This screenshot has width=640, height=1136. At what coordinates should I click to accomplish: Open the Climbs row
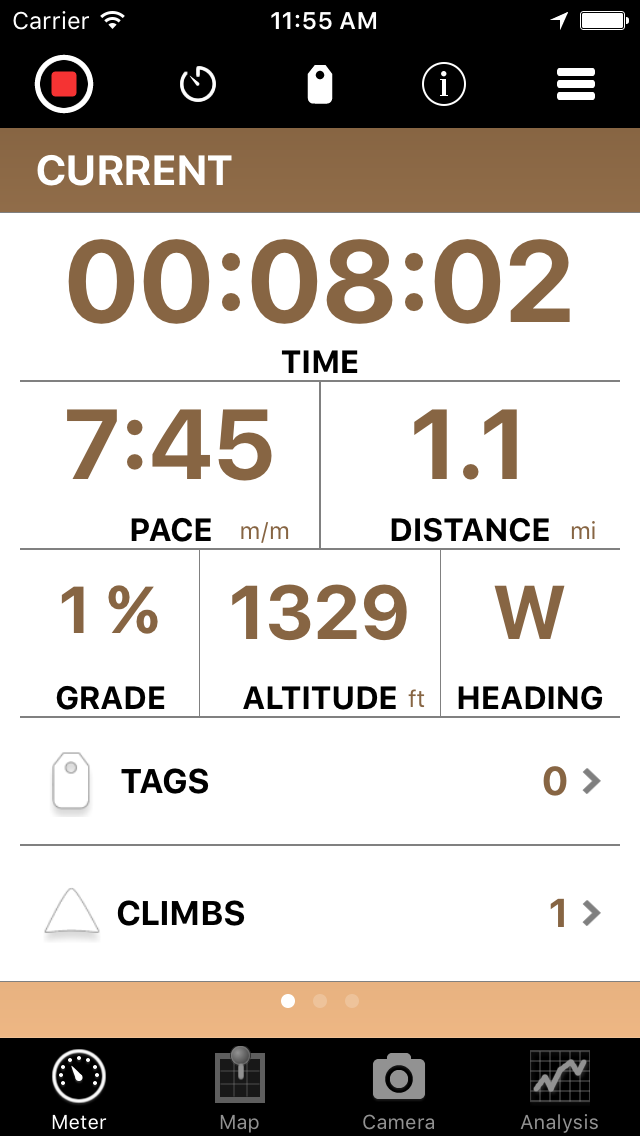(x=320, y=913)
